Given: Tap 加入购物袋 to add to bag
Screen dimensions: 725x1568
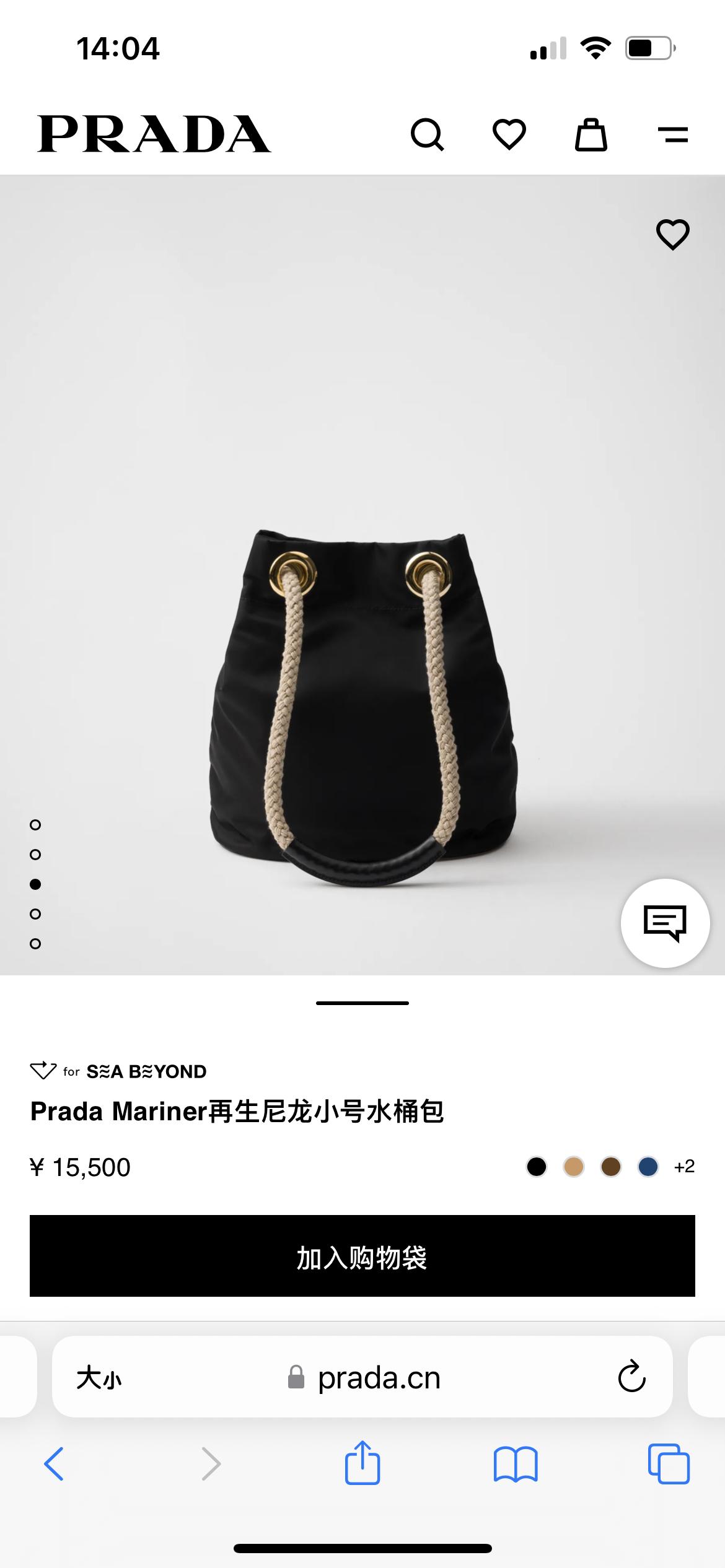Looking at the screenshot, I should tap(362, 1256).
